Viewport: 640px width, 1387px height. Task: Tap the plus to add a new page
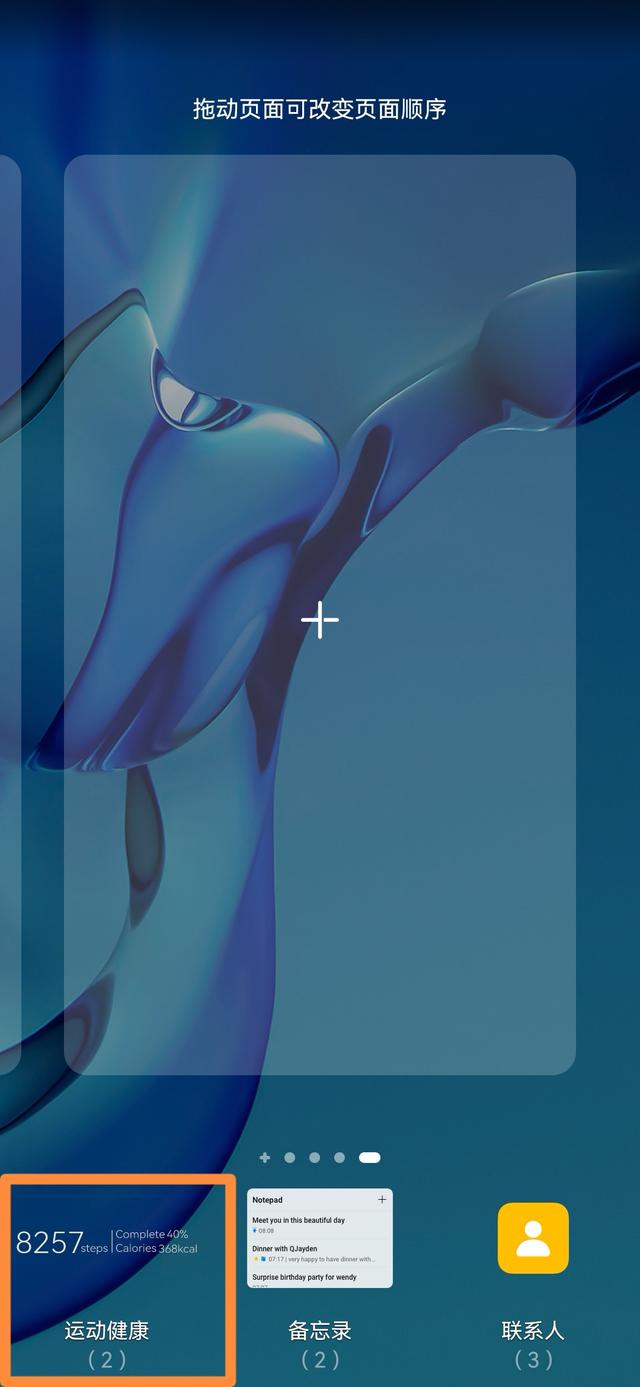[320, 620]
